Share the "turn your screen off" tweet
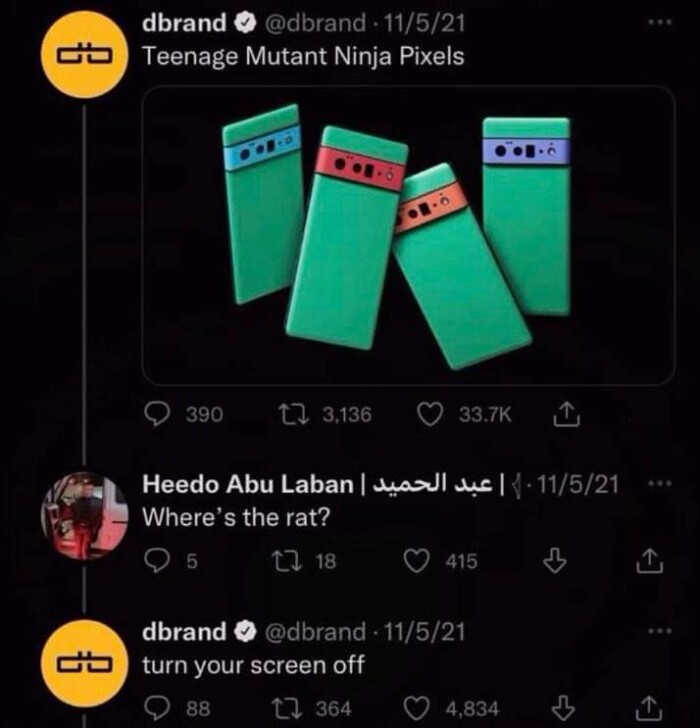The width and height of the screenshot is (700, 728). pyautogui.click(x=652, y=708)
